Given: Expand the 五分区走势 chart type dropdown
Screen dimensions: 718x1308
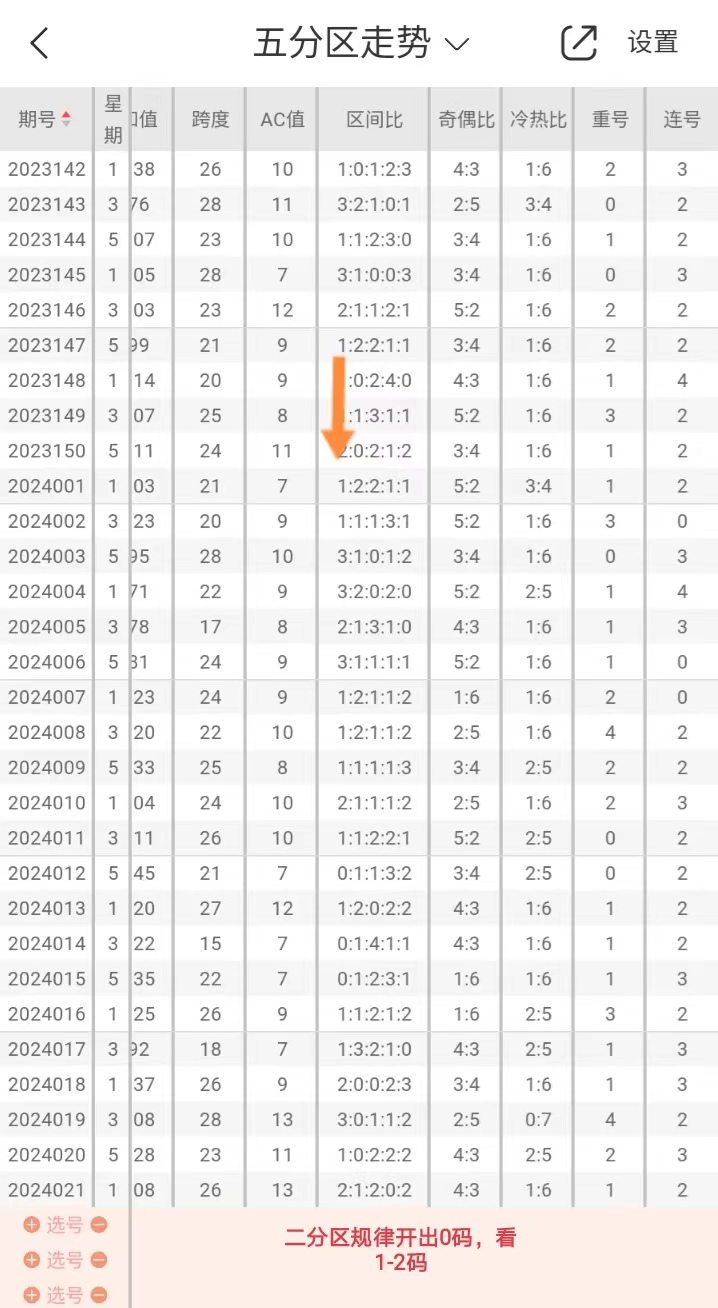Looking at the screenshot, I should tap(361, 43).
